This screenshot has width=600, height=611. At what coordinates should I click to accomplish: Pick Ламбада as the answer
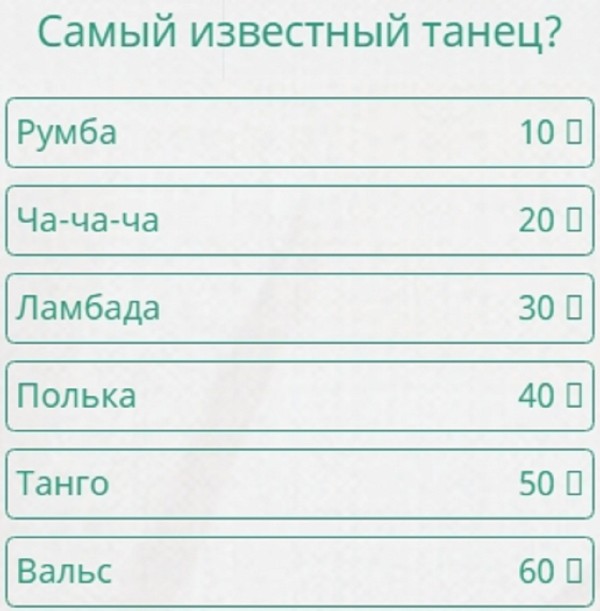tap(300, 308)
